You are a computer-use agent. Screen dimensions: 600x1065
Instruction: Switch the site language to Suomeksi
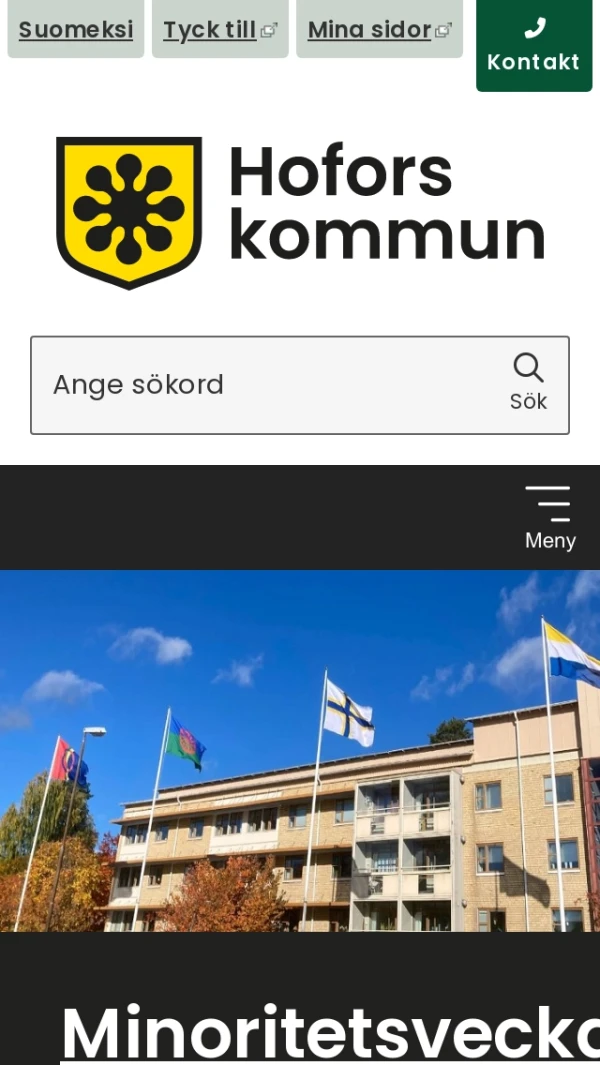pos(76,29)
